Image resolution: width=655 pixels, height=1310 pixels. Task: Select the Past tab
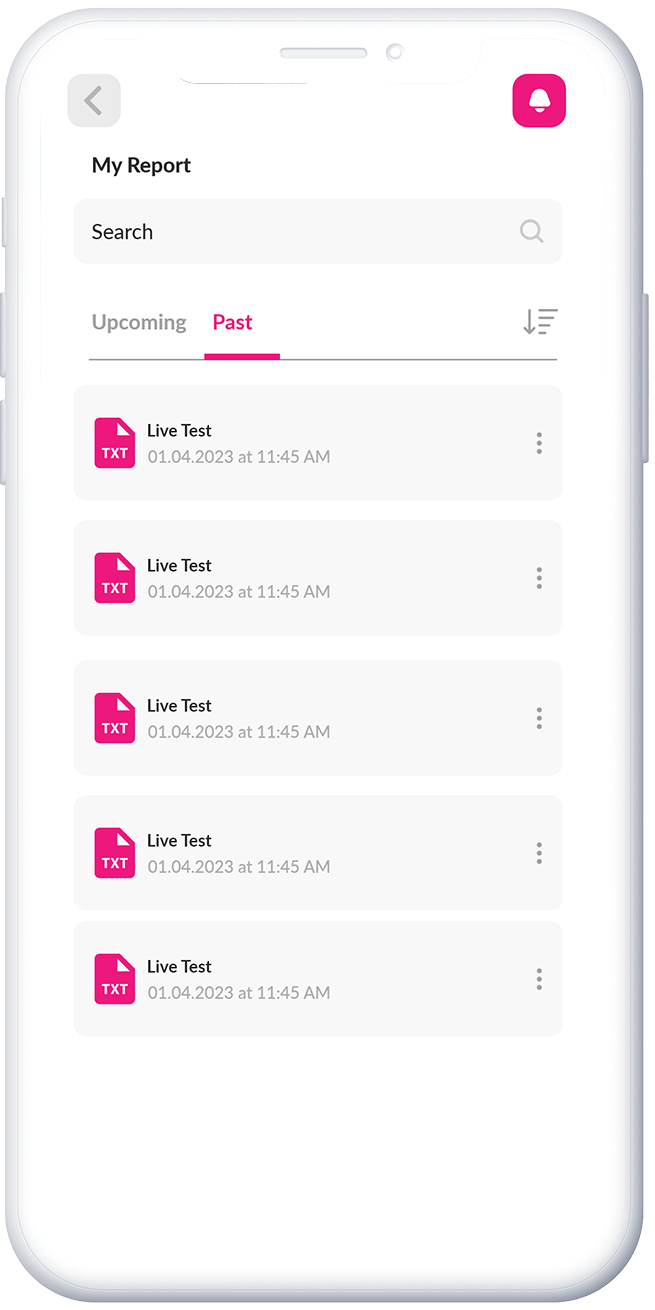coord(233,323)
